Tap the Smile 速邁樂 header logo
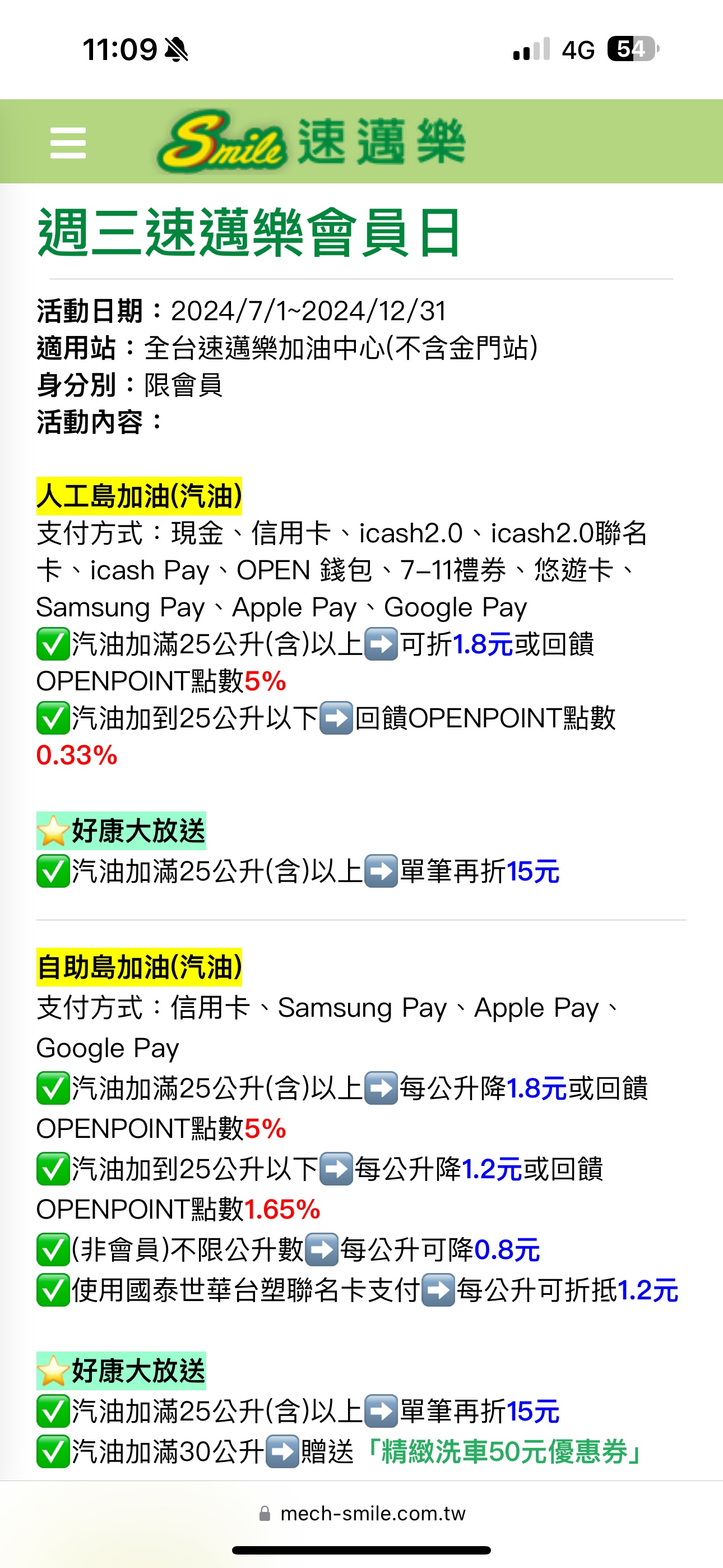This screenshot has height=1568, width=723. pyautogui.click(x=310, y=142)
